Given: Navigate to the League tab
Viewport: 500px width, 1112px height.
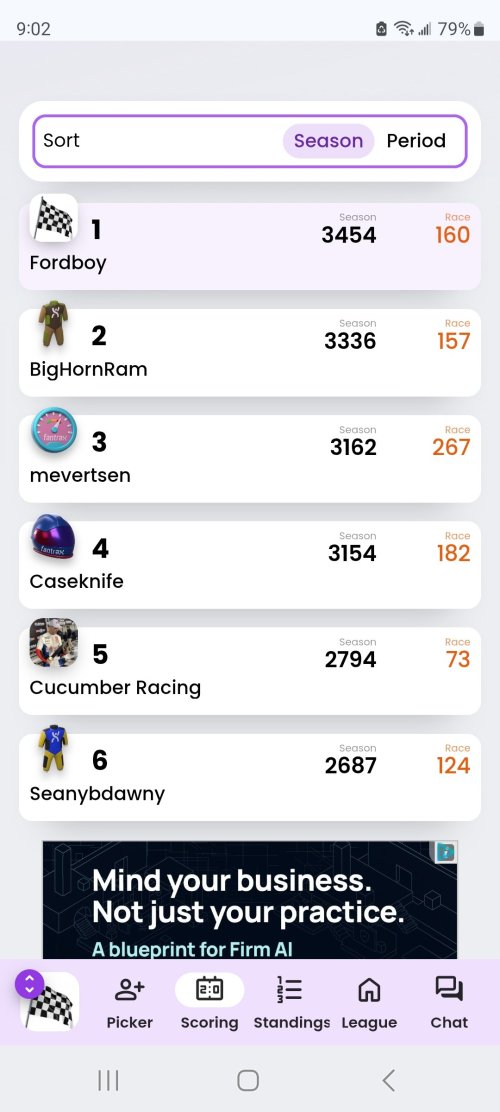Looking at the screenshot, I should click(x=370, y=1002).
